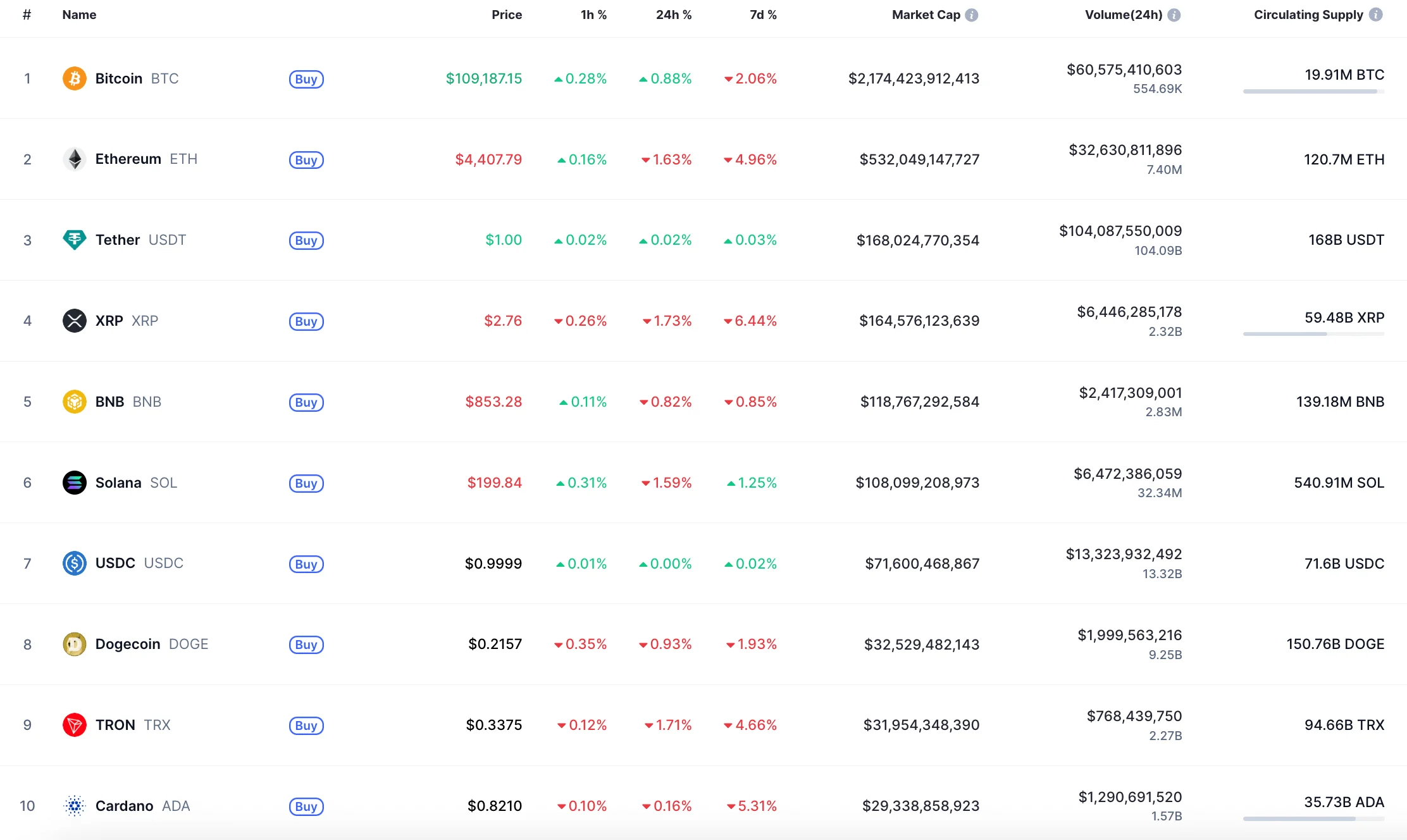Sort the table by Price
The image size is (1407, 840).
click(507, 15)
